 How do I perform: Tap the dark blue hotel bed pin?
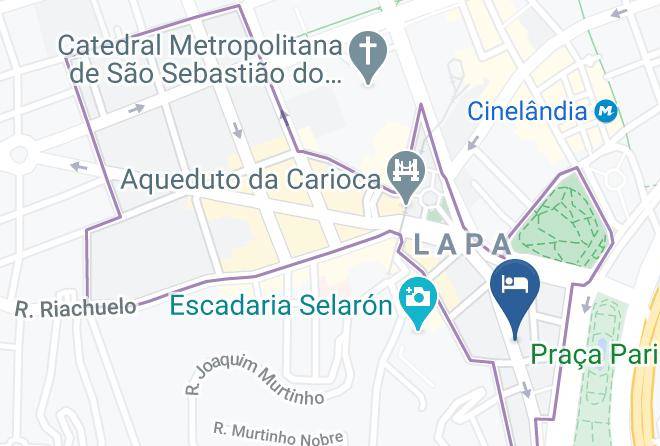coord(515,286)
